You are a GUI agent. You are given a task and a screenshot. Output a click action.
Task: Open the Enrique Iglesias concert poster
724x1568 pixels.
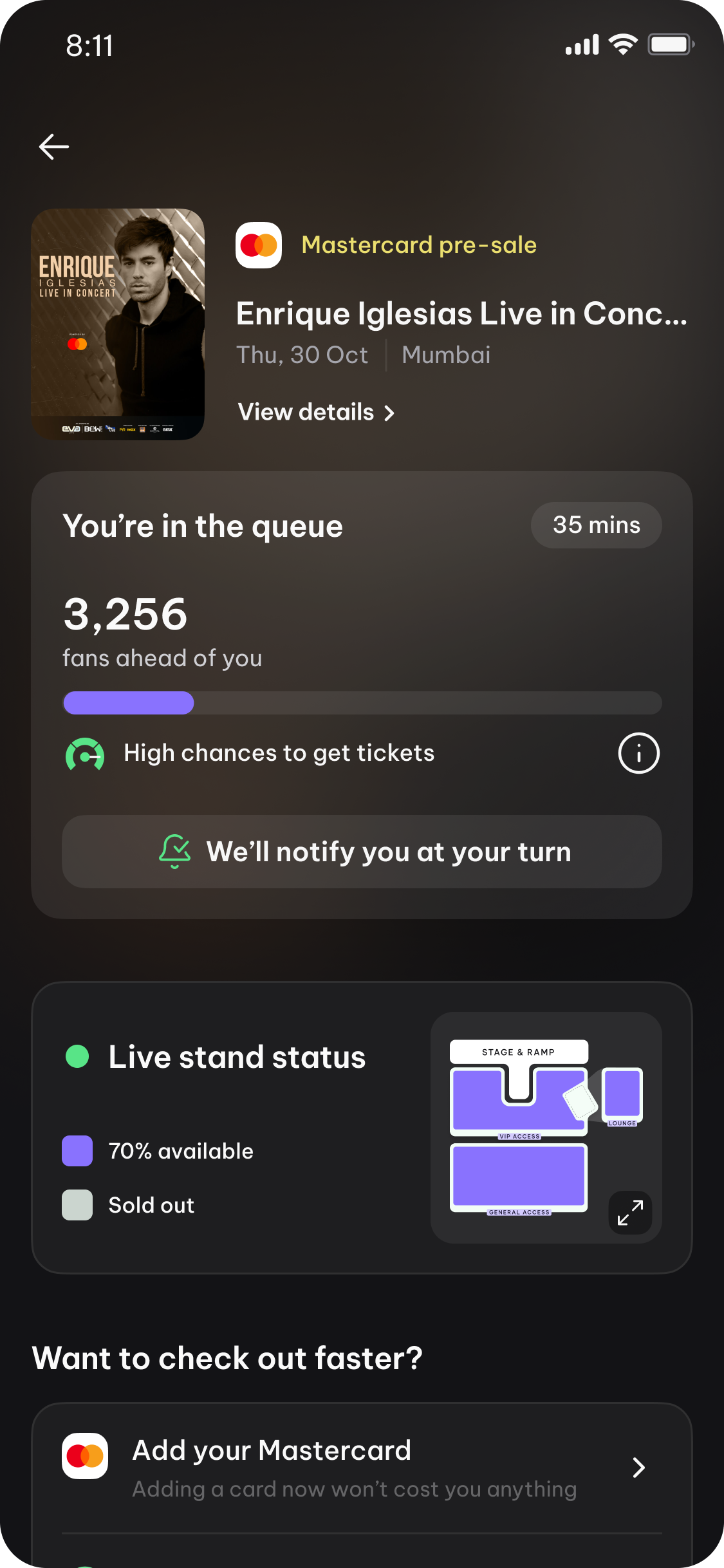118,324
